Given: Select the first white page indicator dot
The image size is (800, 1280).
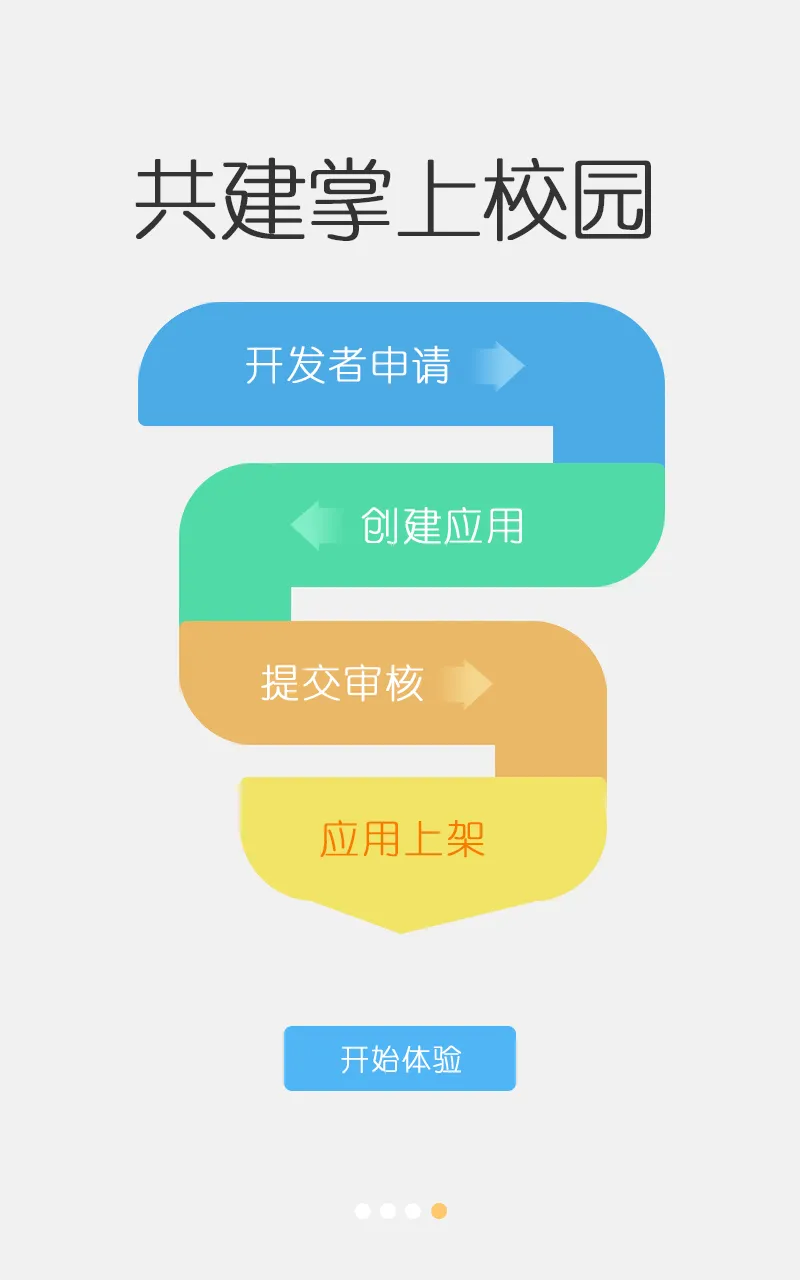Looking at the screenshot, I should (x=363, y=1210).
